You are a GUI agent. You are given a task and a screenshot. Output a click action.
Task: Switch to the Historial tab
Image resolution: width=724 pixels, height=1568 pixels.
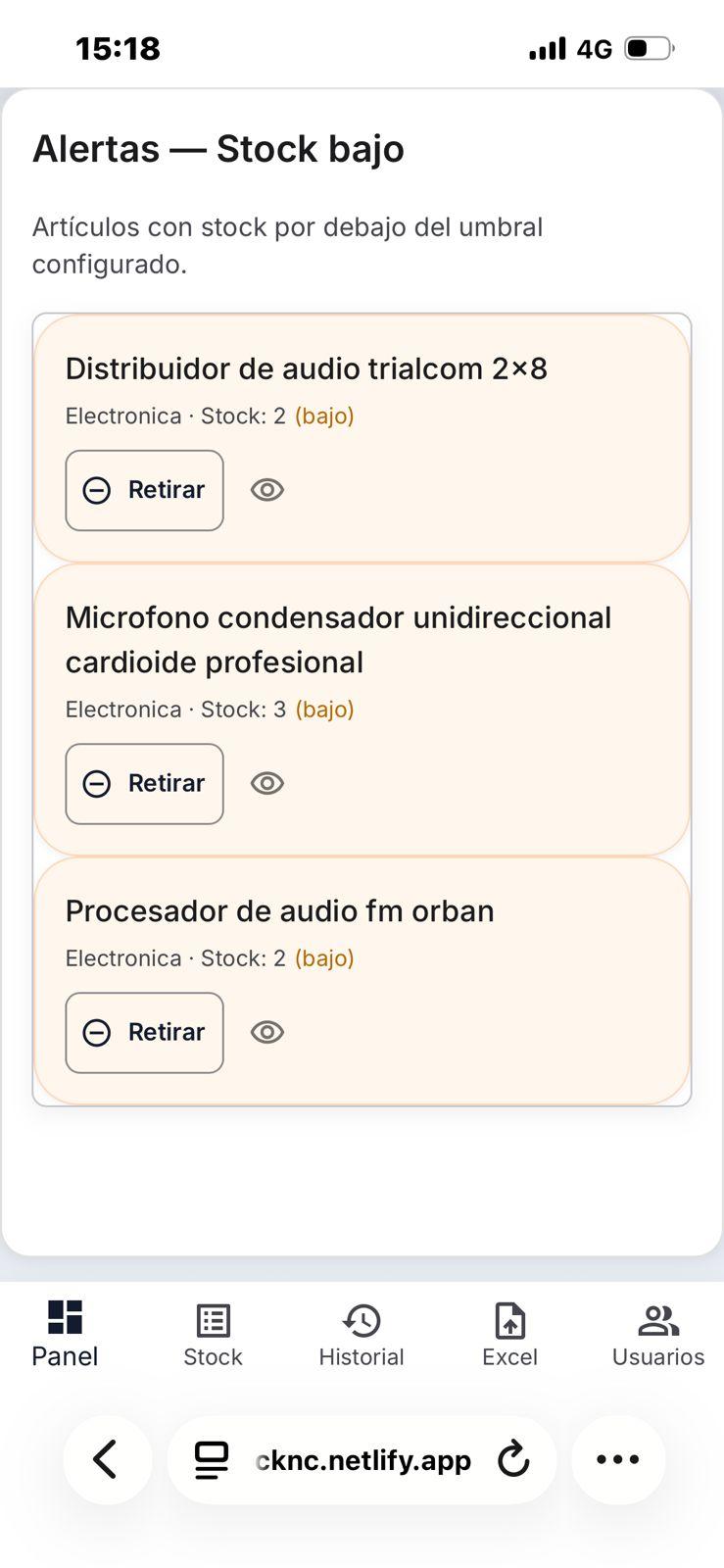coord(362,1333)
